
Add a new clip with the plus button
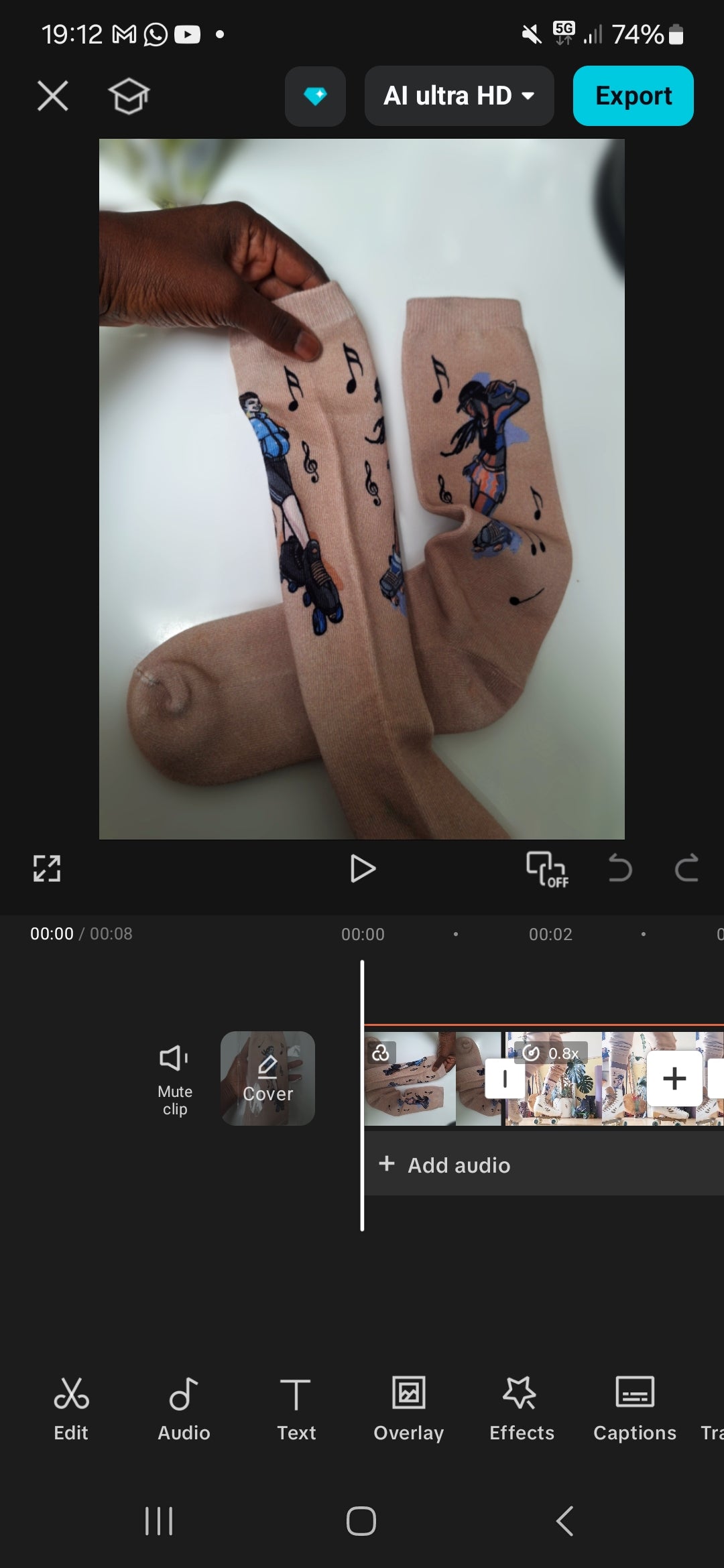674,1078
